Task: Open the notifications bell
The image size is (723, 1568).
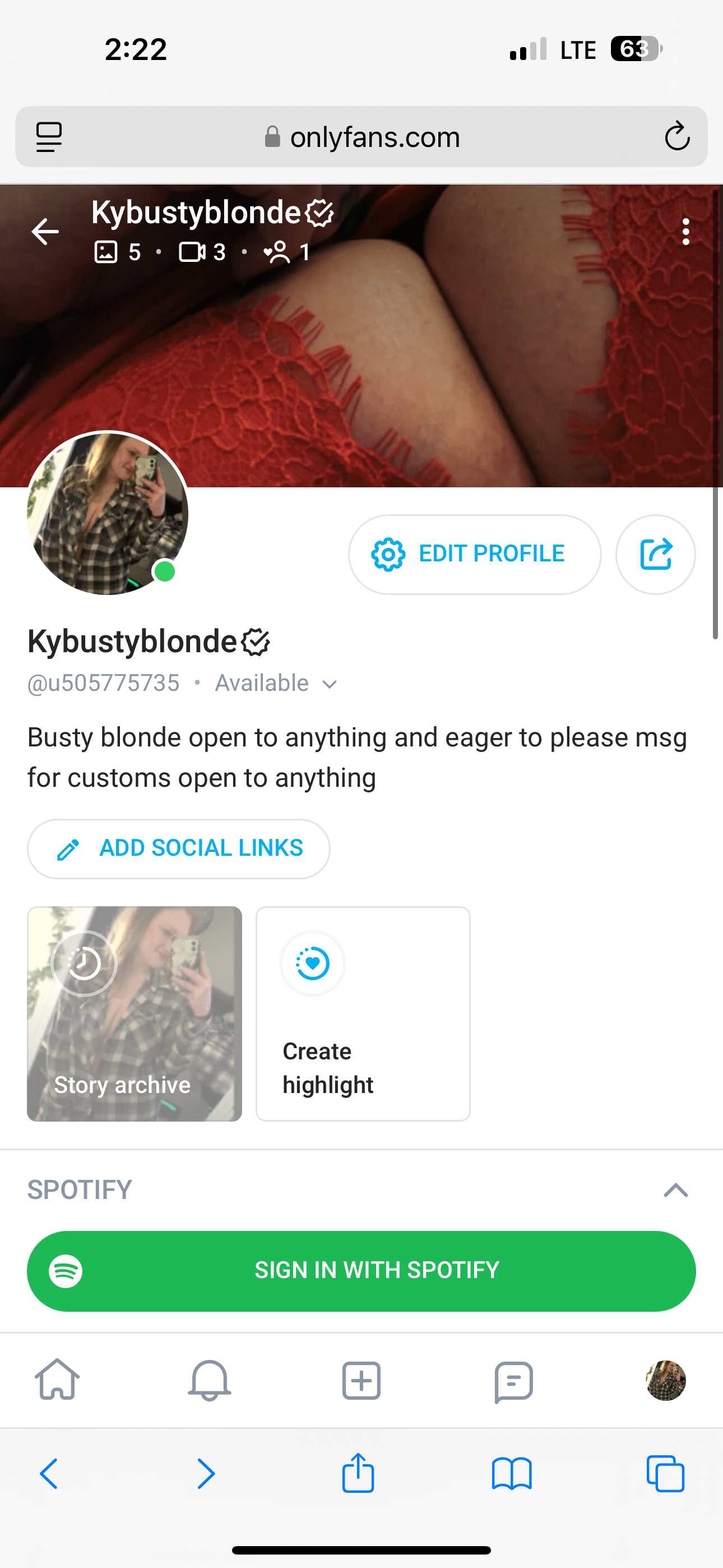Action: [210, 1380]
